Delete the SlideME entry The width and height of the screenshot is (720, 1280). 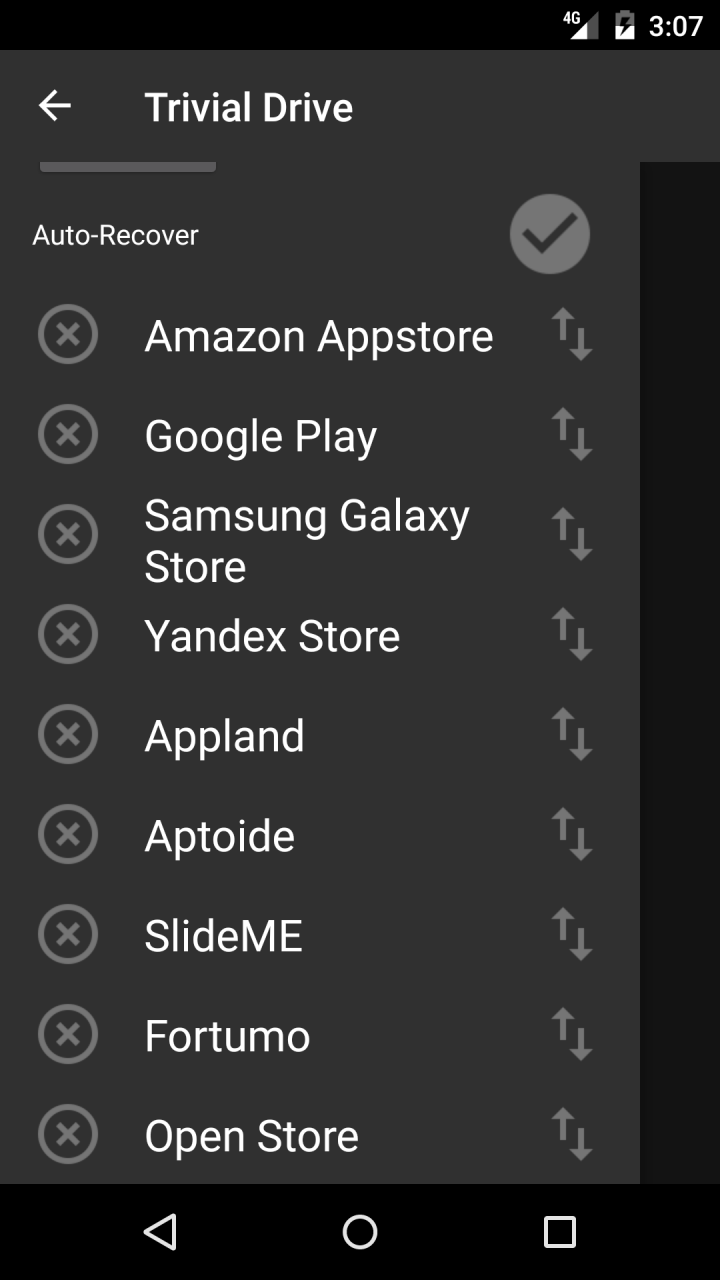coord(68,934)
